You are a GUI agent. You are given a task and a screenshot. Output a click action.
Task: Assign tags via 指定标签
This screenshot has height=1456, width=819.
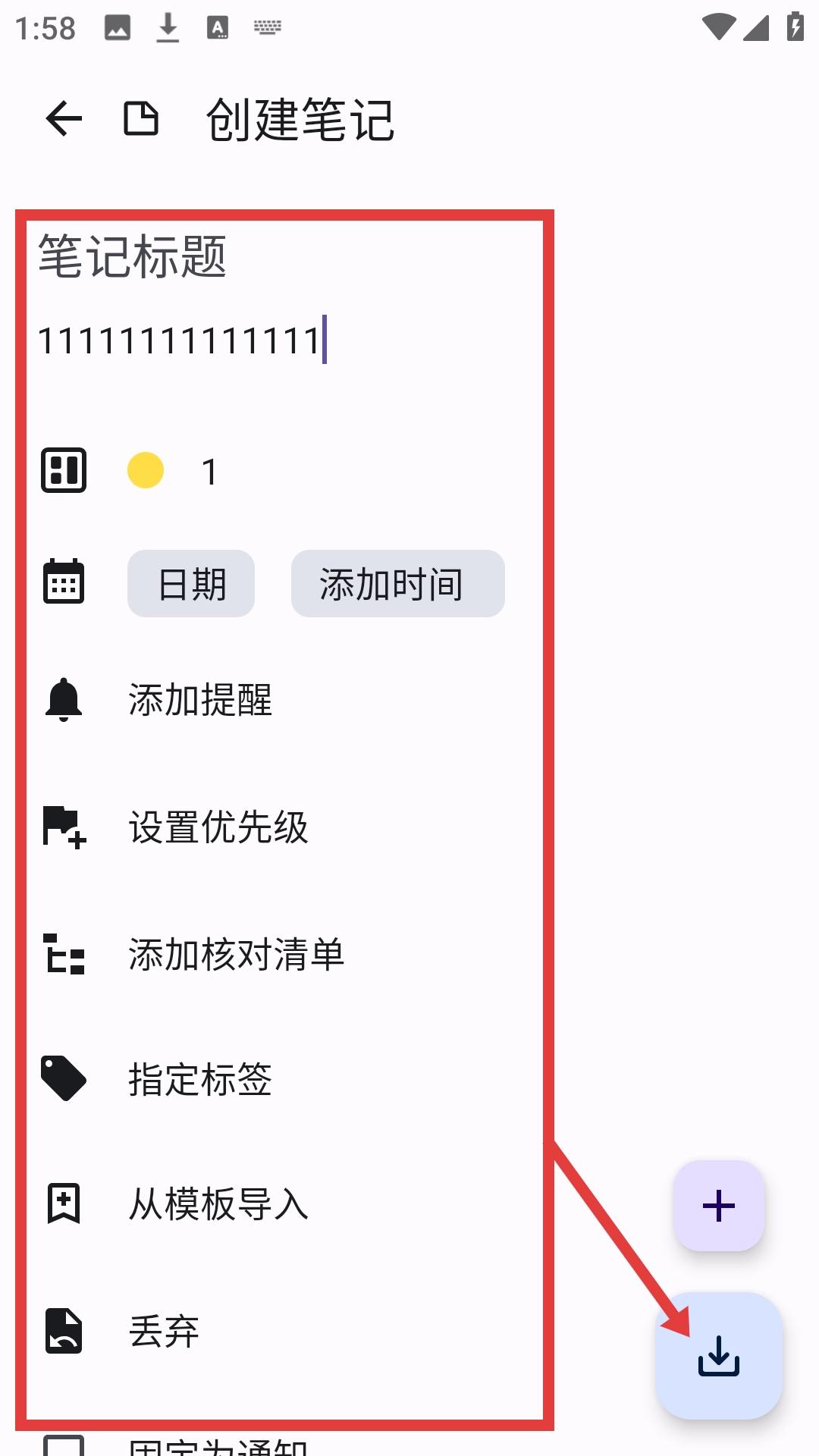200,1078
